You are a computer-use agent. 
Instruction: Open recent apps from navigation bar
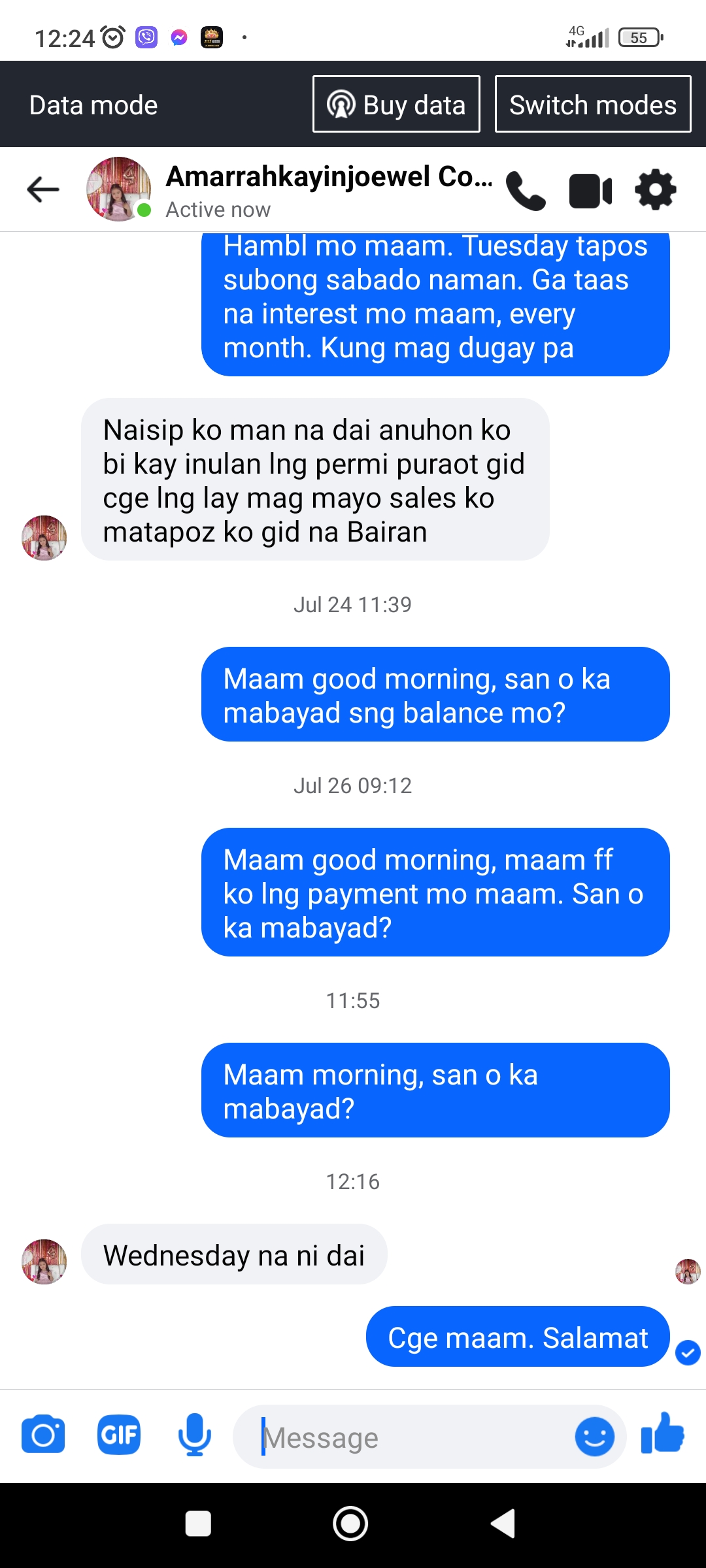tap(198, 1524)
